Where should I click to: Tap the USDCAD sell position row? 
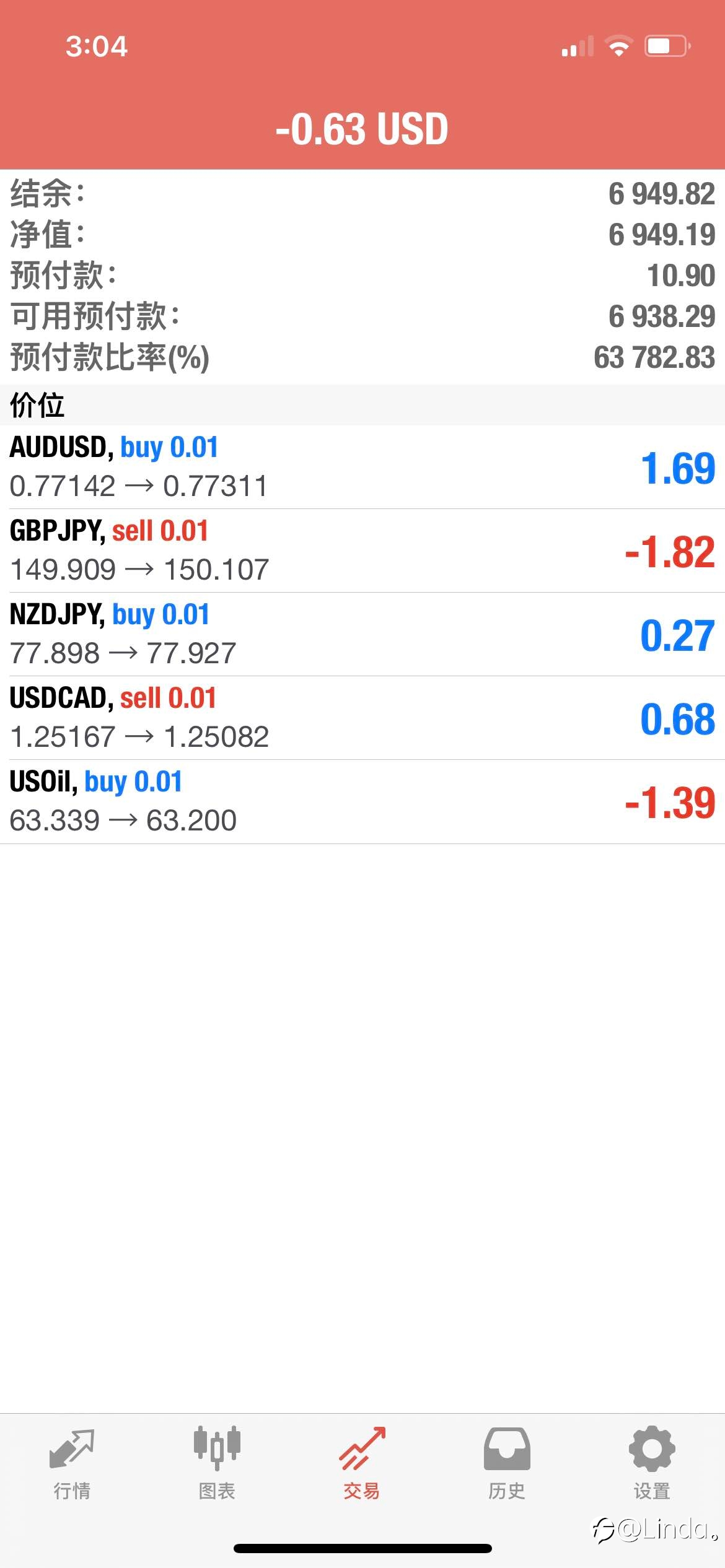362,718
